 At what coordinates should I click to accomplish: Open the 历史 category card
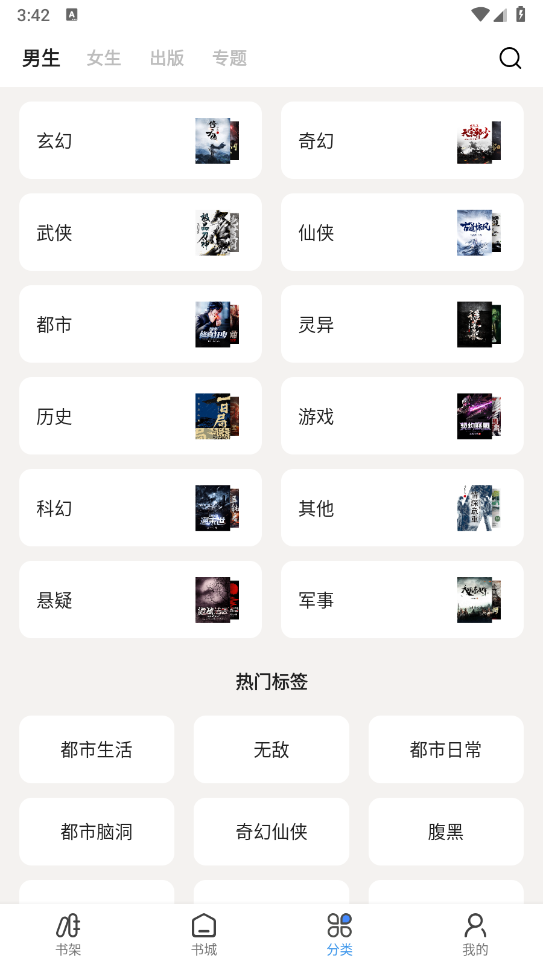(141, 416)
